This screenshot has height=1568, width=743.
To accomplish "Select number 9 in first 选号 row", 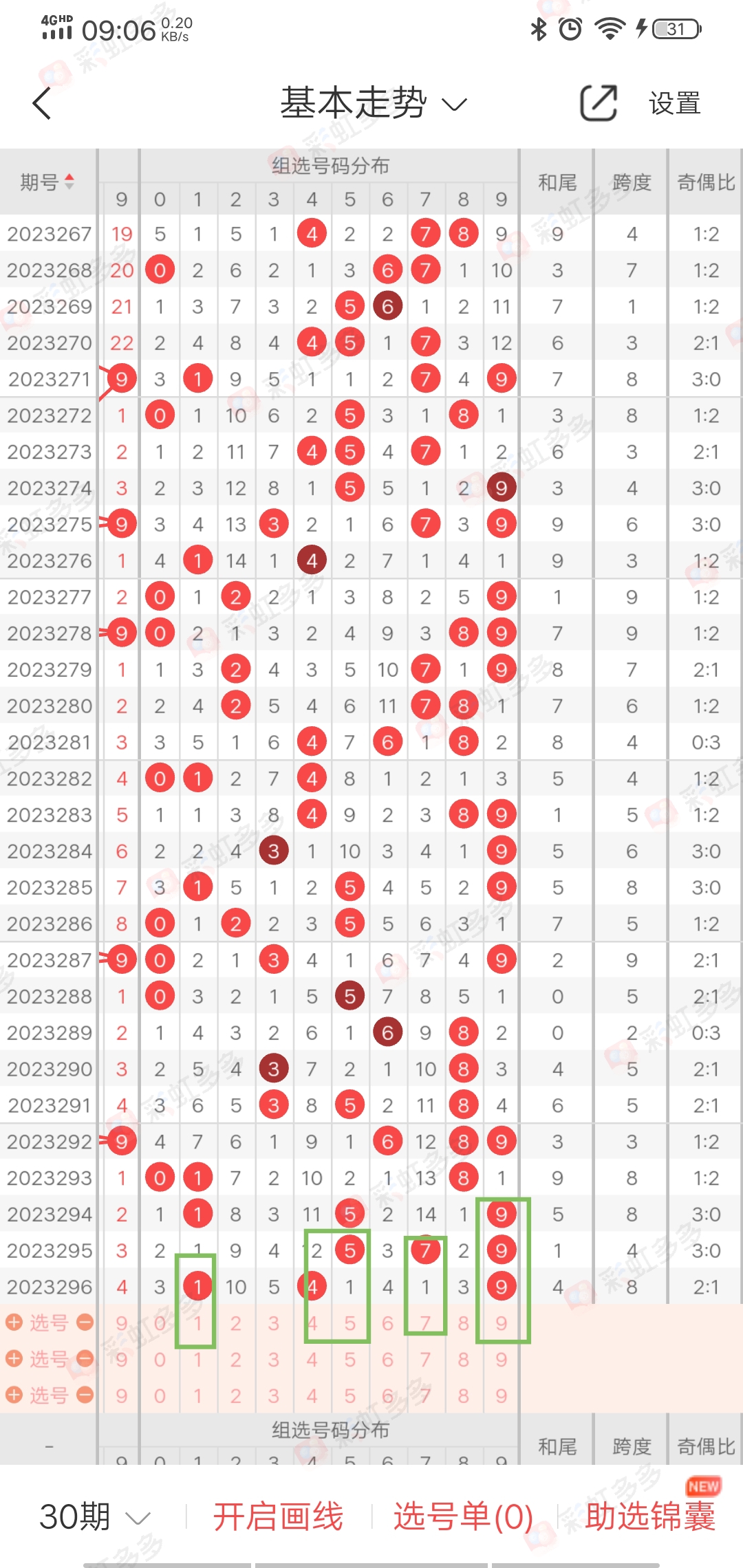I will 502,1323.
